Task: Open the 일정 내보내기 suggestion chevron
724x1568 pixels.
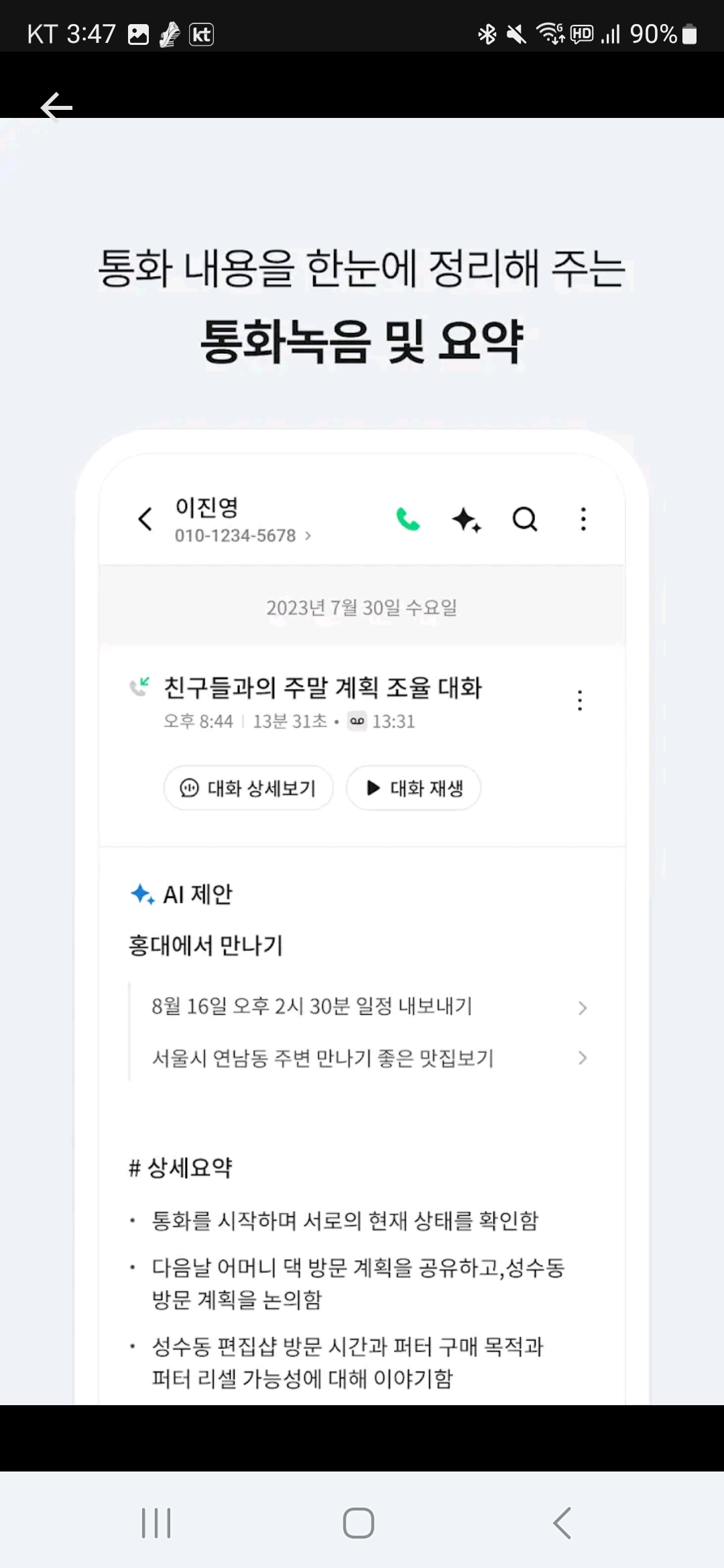Action: (x=583, y=1007)
